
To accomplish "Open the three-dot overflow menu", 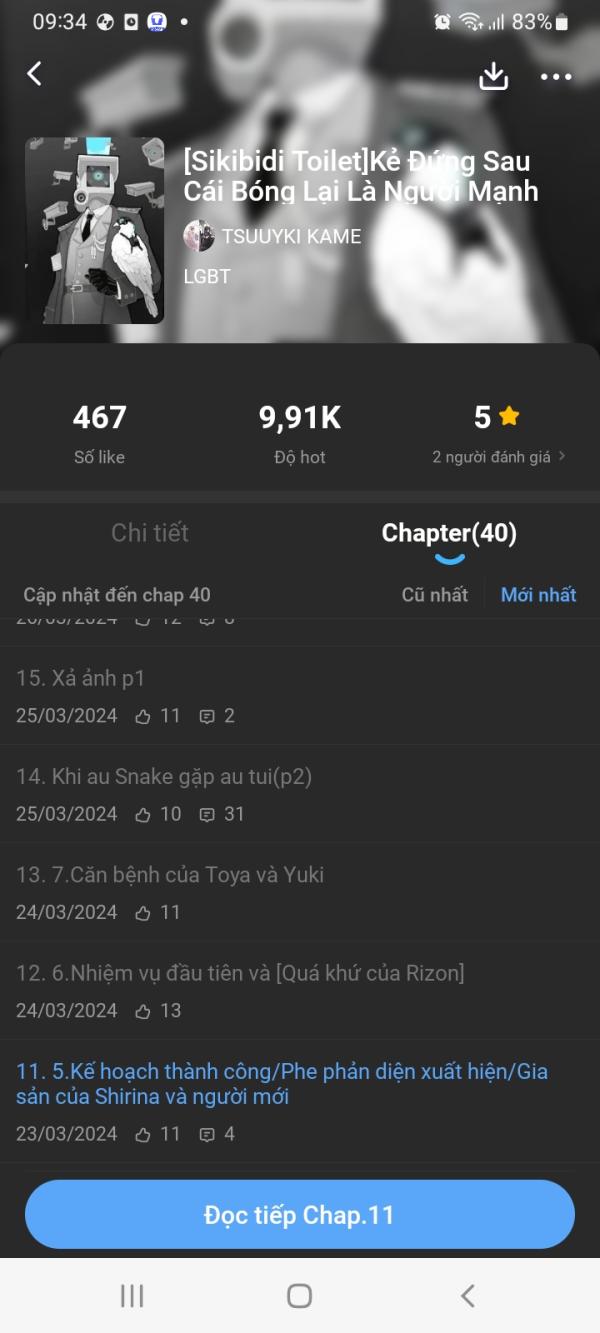I will pyautogui.click(x=556, y=77).
